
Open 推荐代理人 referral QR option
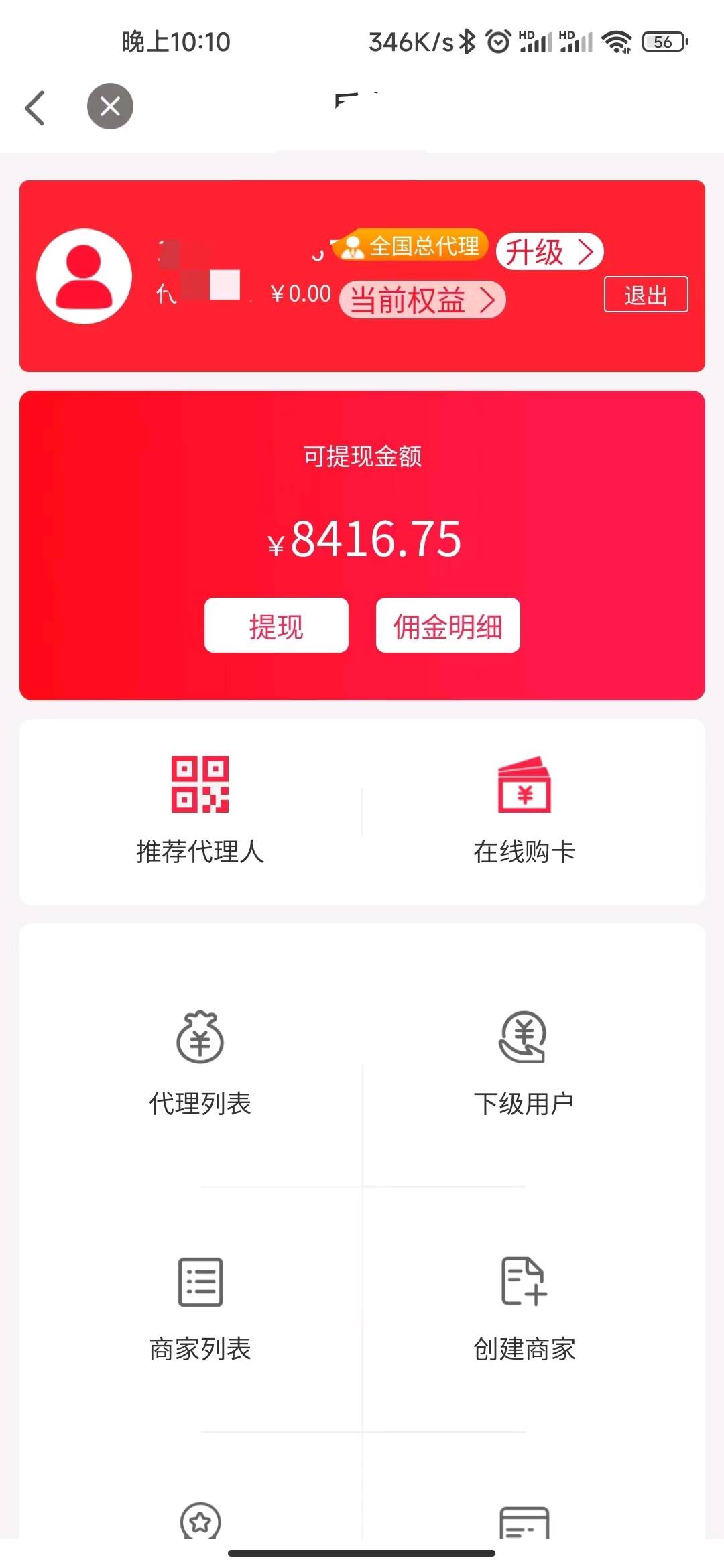click(200, 811)
